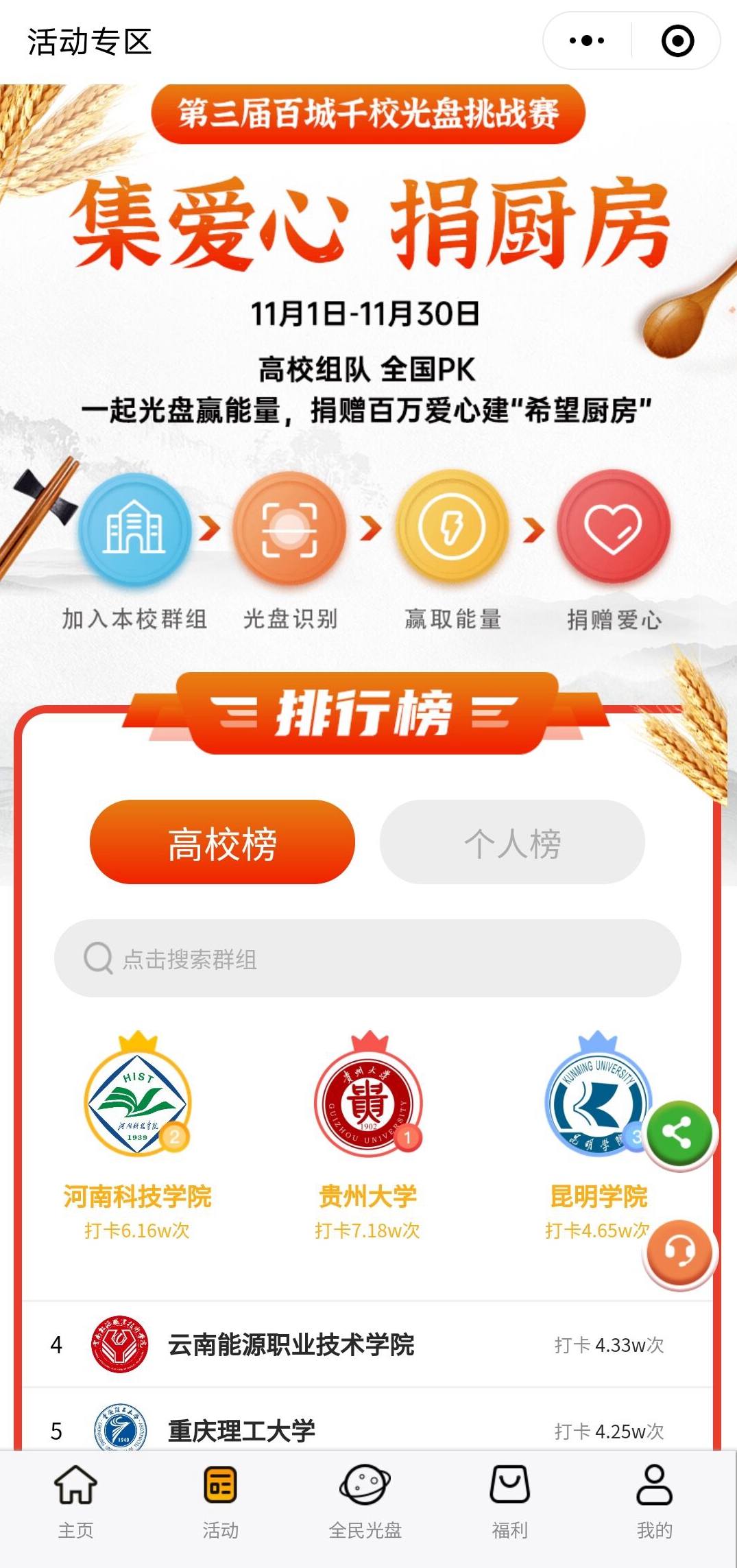
Task: Switch to the 个人榜 ranking tab
Action: 512,842
